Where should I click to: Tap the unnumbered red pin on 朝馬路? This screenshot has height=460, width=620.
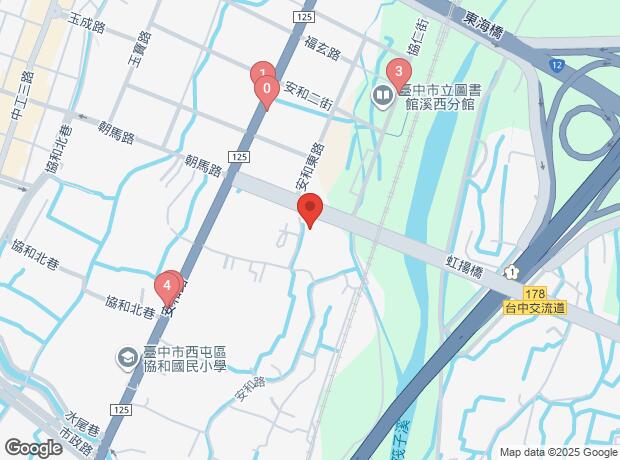point(310,211)
